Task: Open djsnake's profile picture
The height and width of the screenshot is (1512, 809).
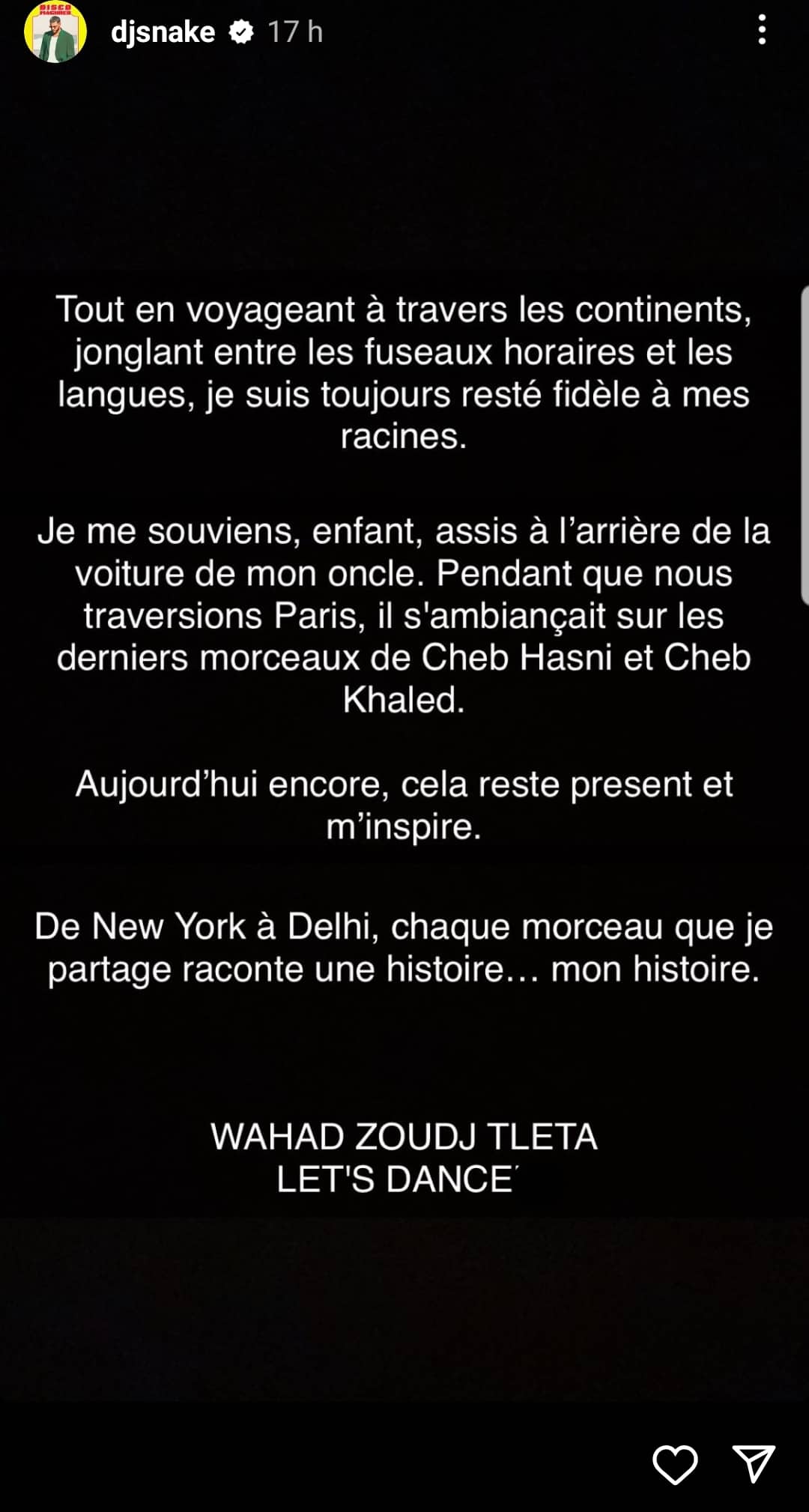Action: pos(55,32)
